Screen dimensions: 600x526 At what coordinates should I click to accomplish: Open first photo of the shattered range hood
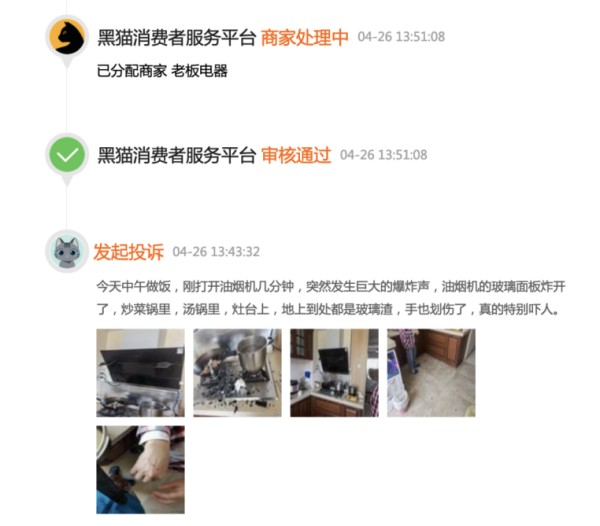140,373
